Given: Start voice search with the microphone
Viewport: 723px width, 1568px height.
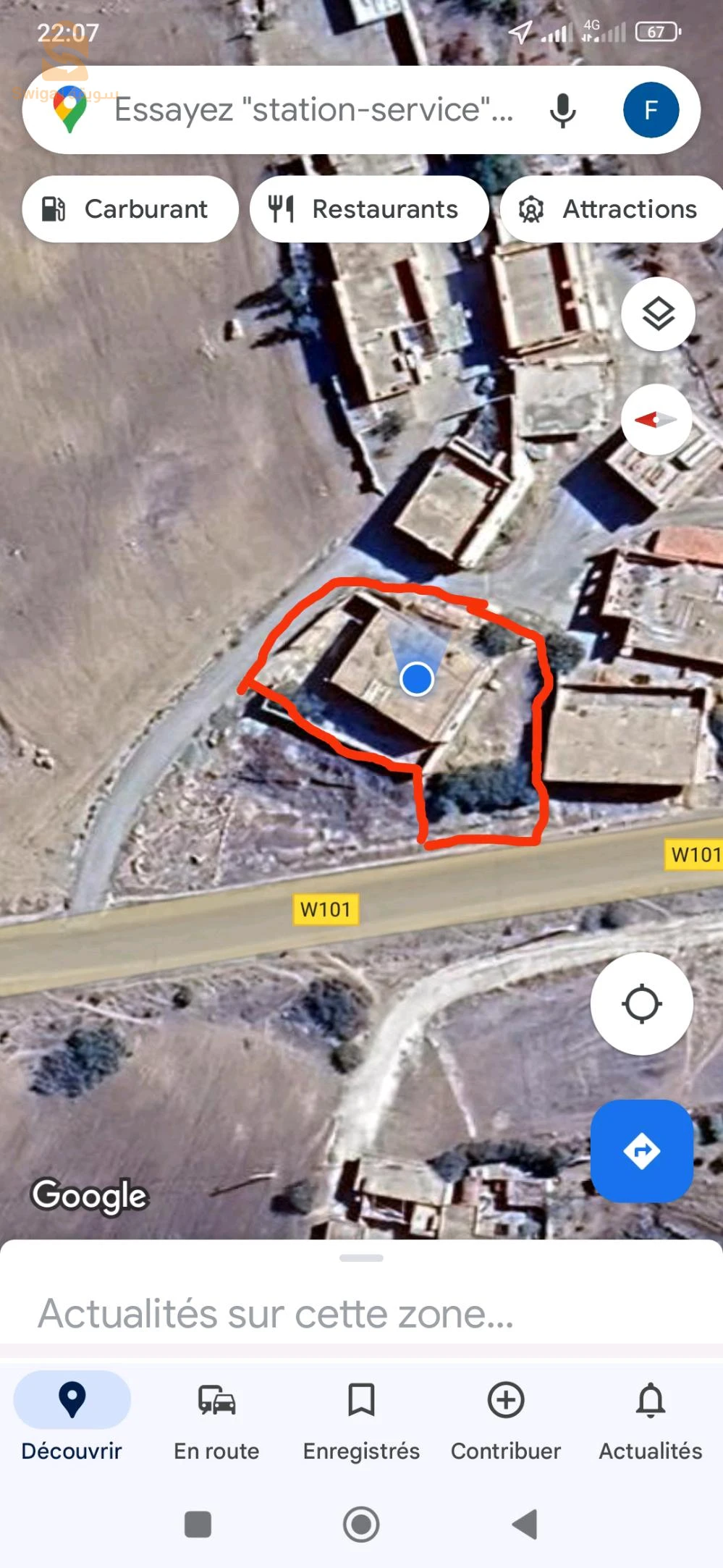Looking at the screenshot, I should [x=562, y=111].
